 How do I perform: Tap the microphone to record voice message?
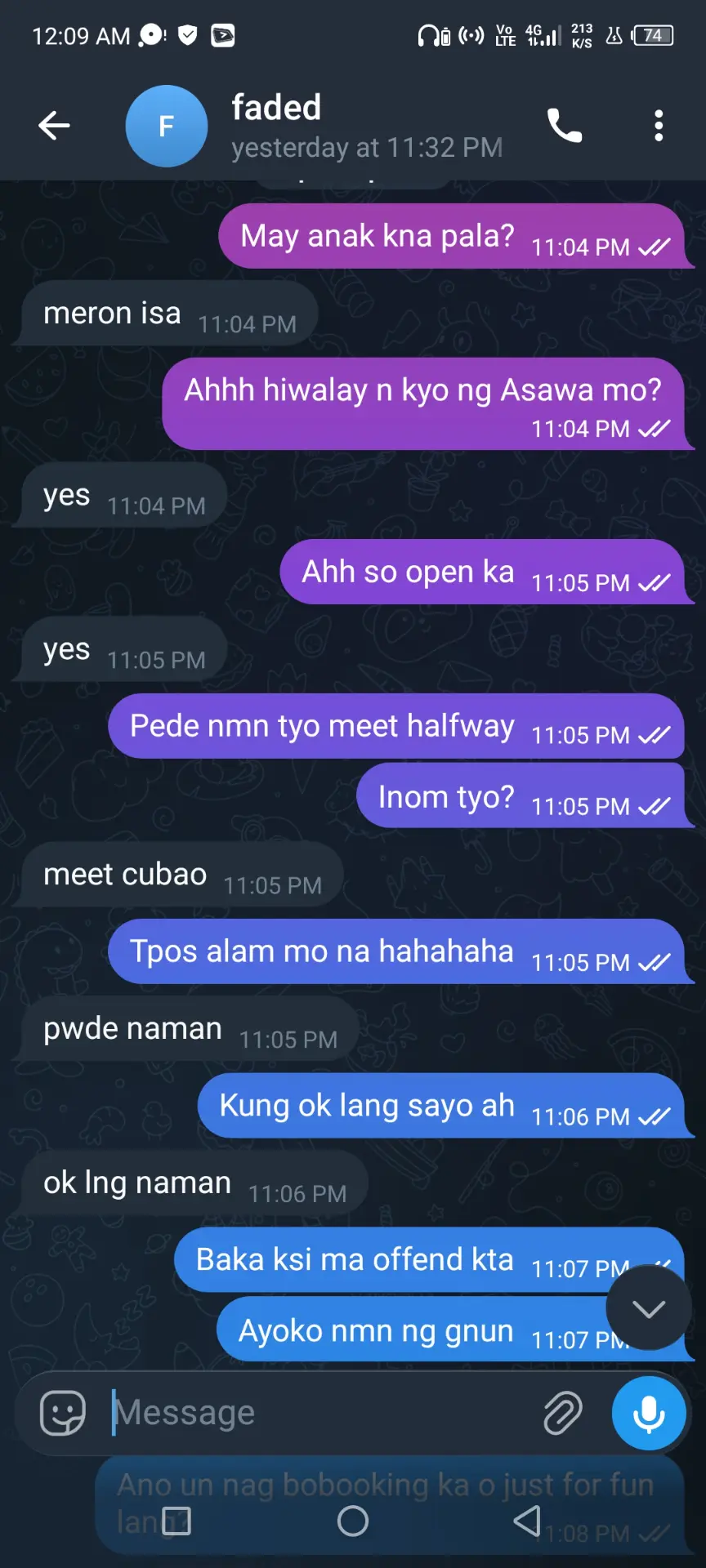[649, 1413]
